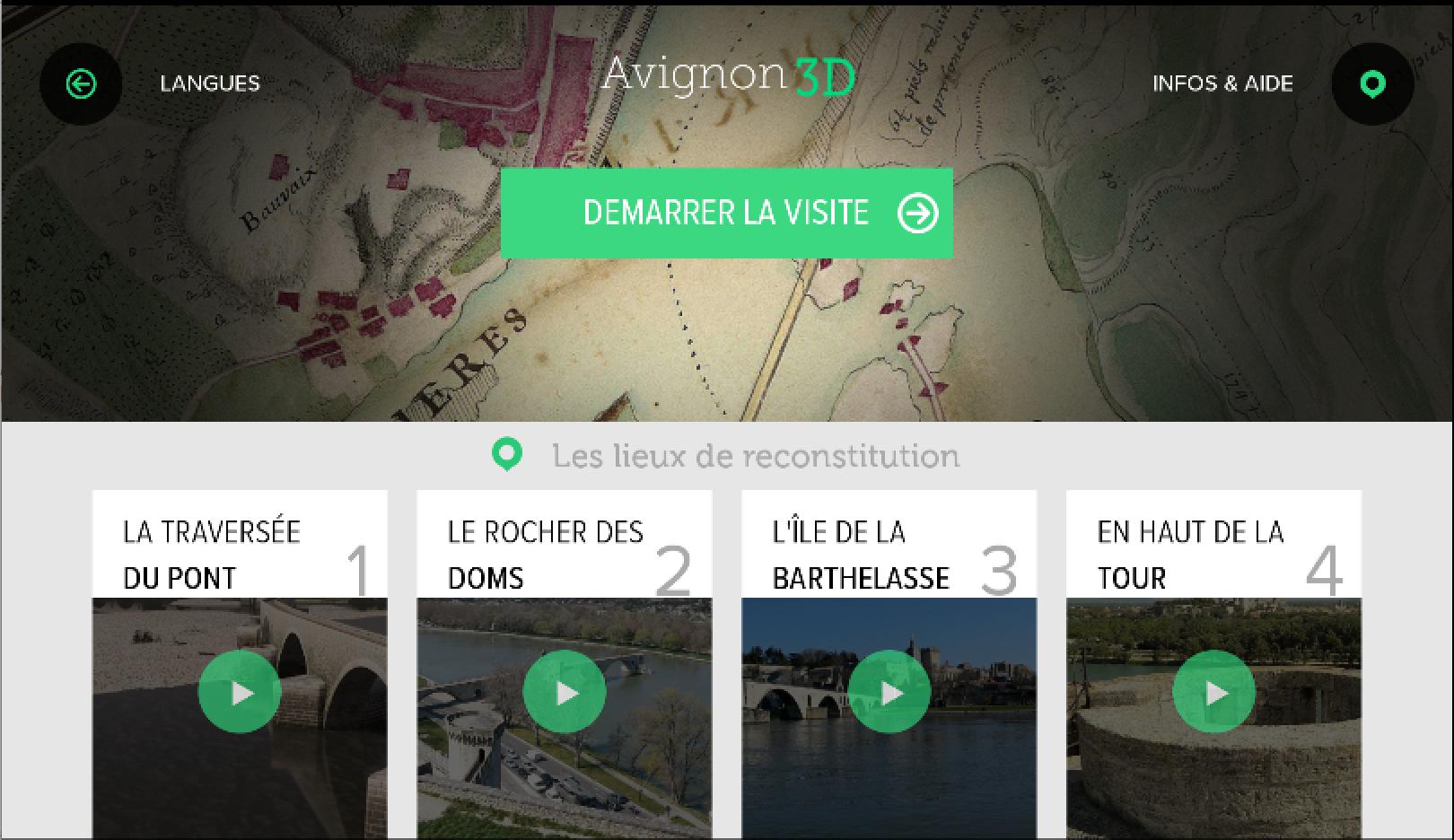Play the L'Île de la Barthelasse video
This screenshot has width=1454, height=840.
[889, 692]
